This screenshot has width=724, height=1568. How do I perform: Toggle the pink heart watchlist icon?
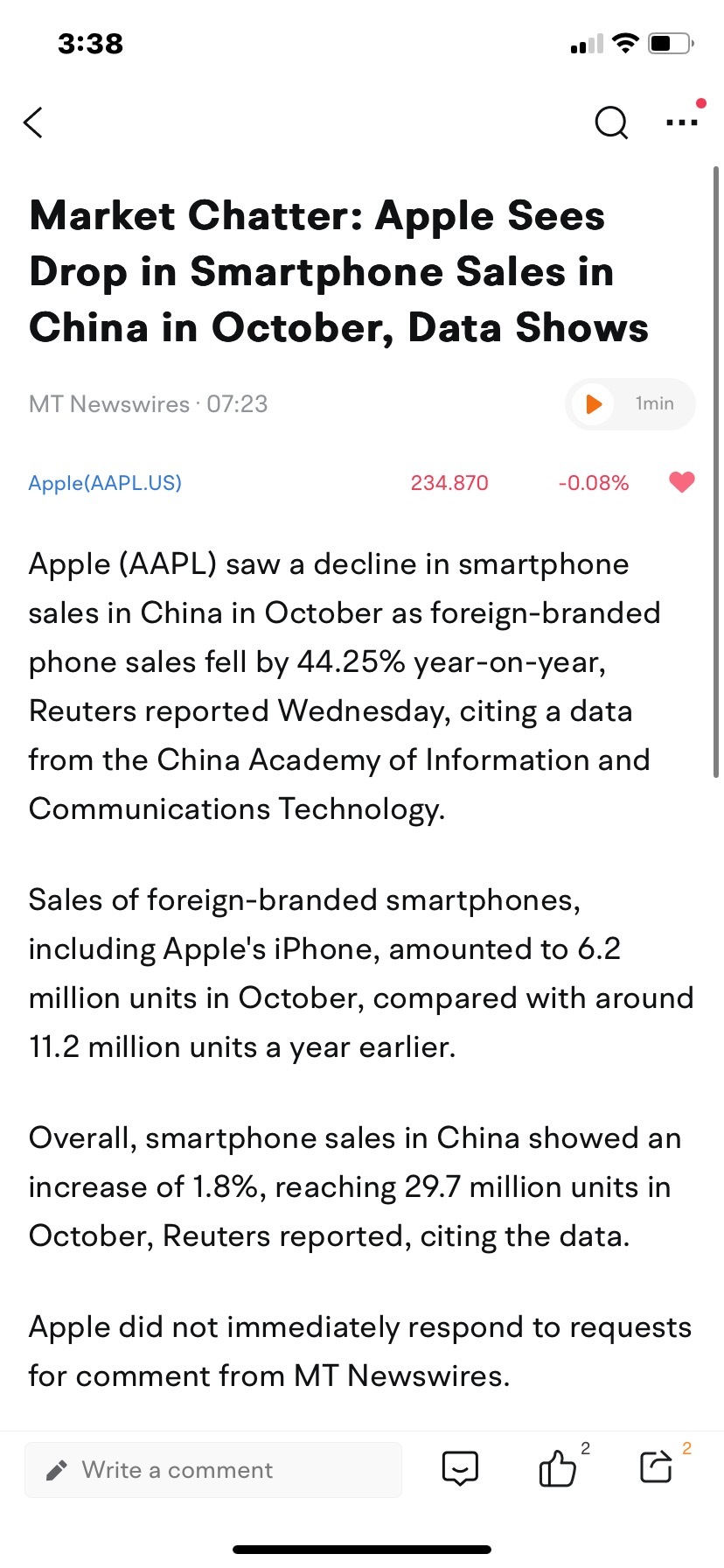[681, 482]
